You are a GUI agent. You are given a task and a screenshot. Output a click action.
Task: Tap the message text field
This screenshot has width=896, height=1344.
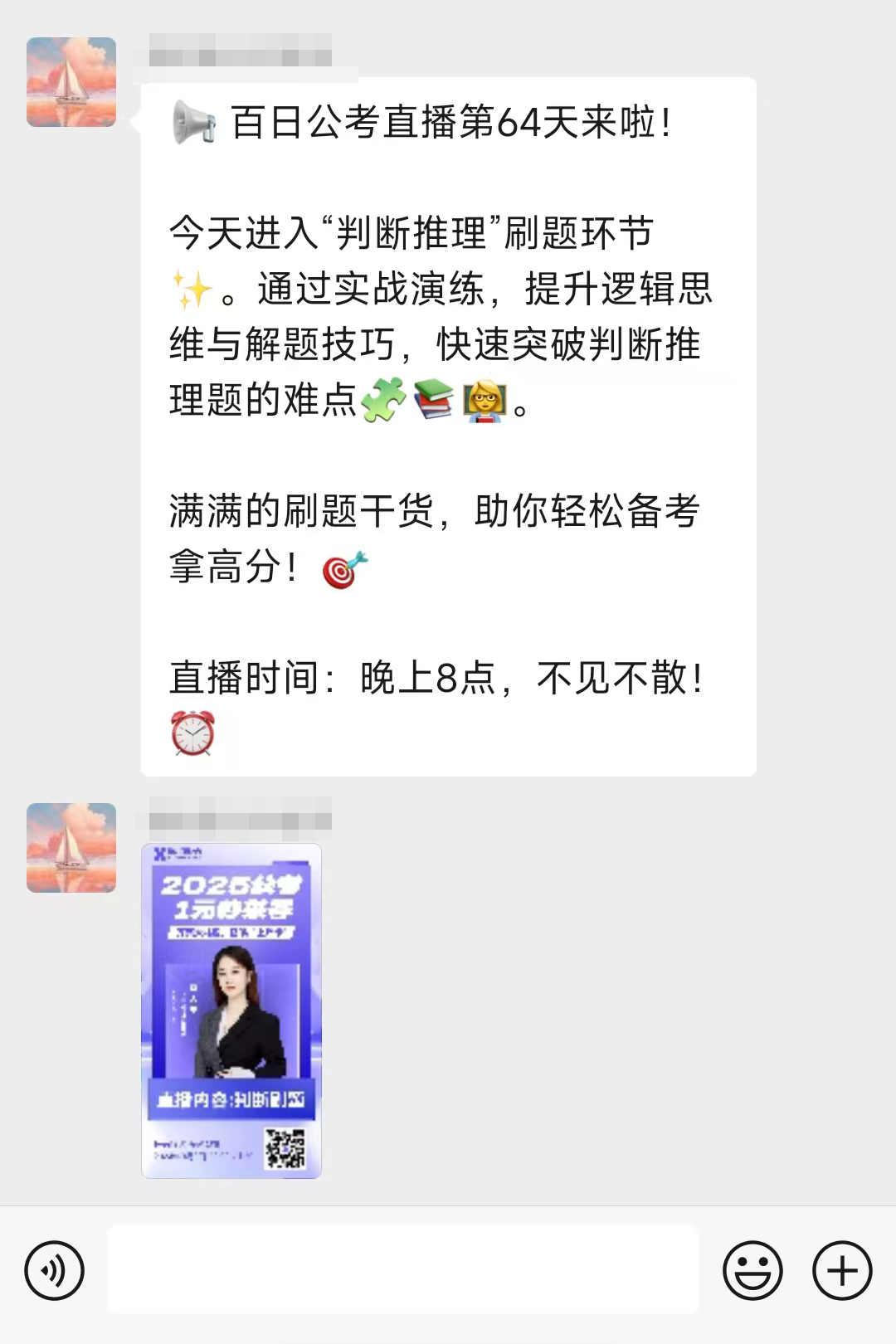pos(403,1270)
